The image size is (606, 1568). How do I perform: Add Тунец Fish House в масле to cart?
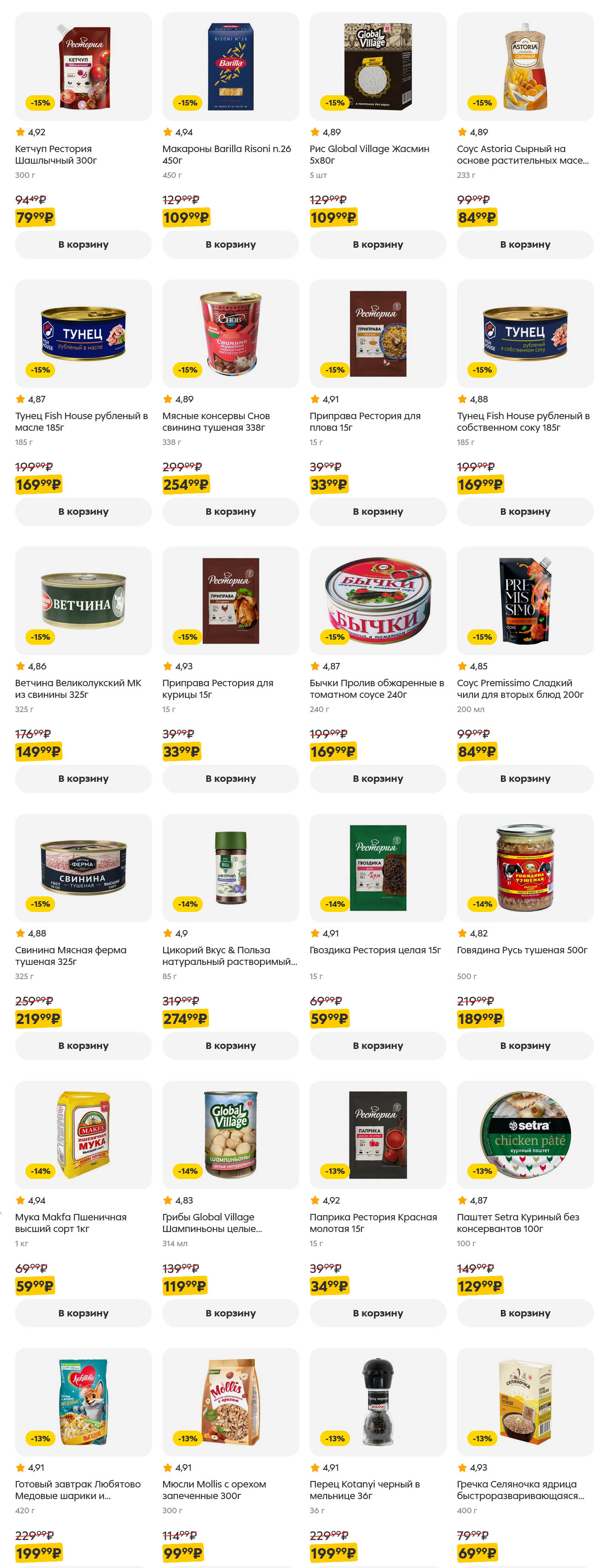click(x=84, y=511)
